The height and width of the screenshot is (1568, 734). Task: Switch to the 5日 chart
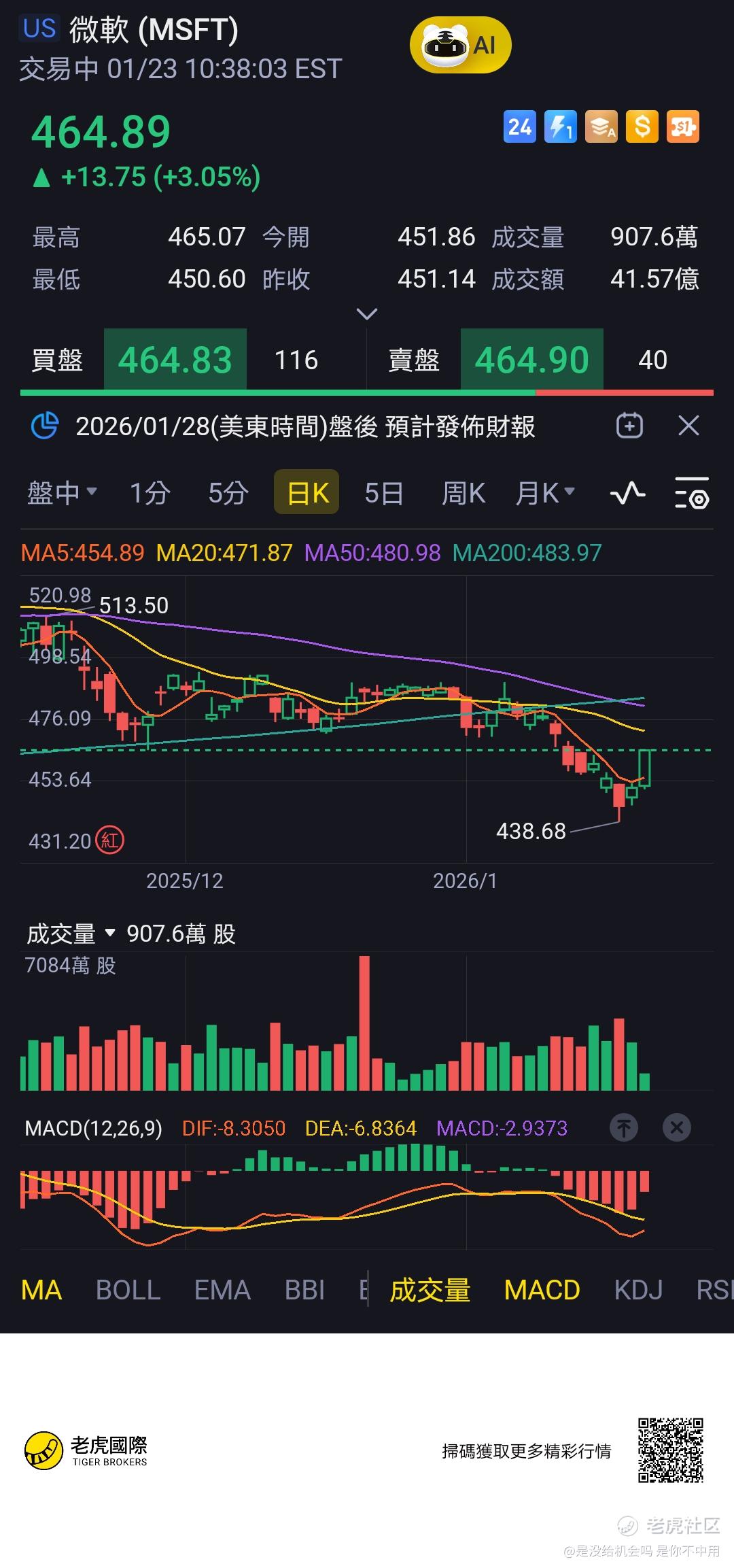[384, 493]
